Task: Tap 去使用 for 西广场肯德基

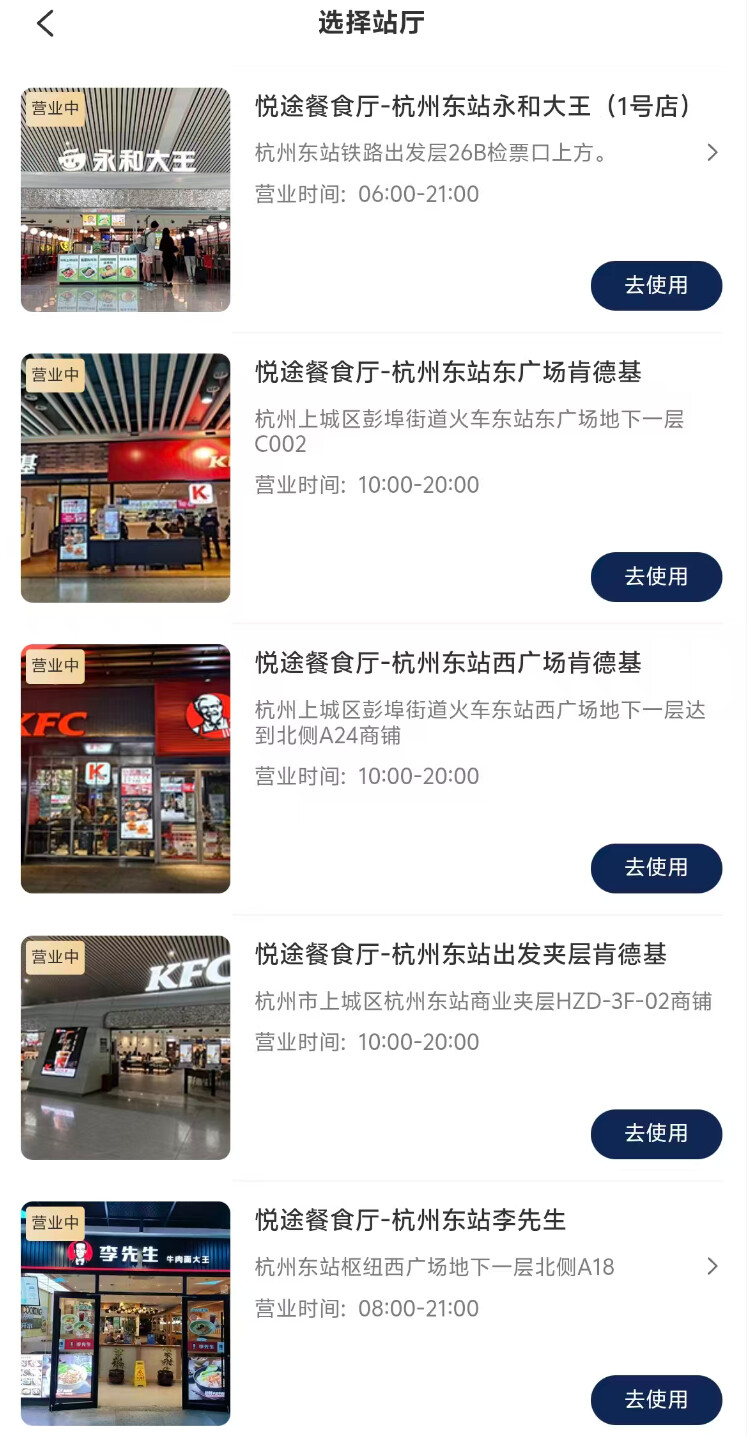Action: point(656,868)
